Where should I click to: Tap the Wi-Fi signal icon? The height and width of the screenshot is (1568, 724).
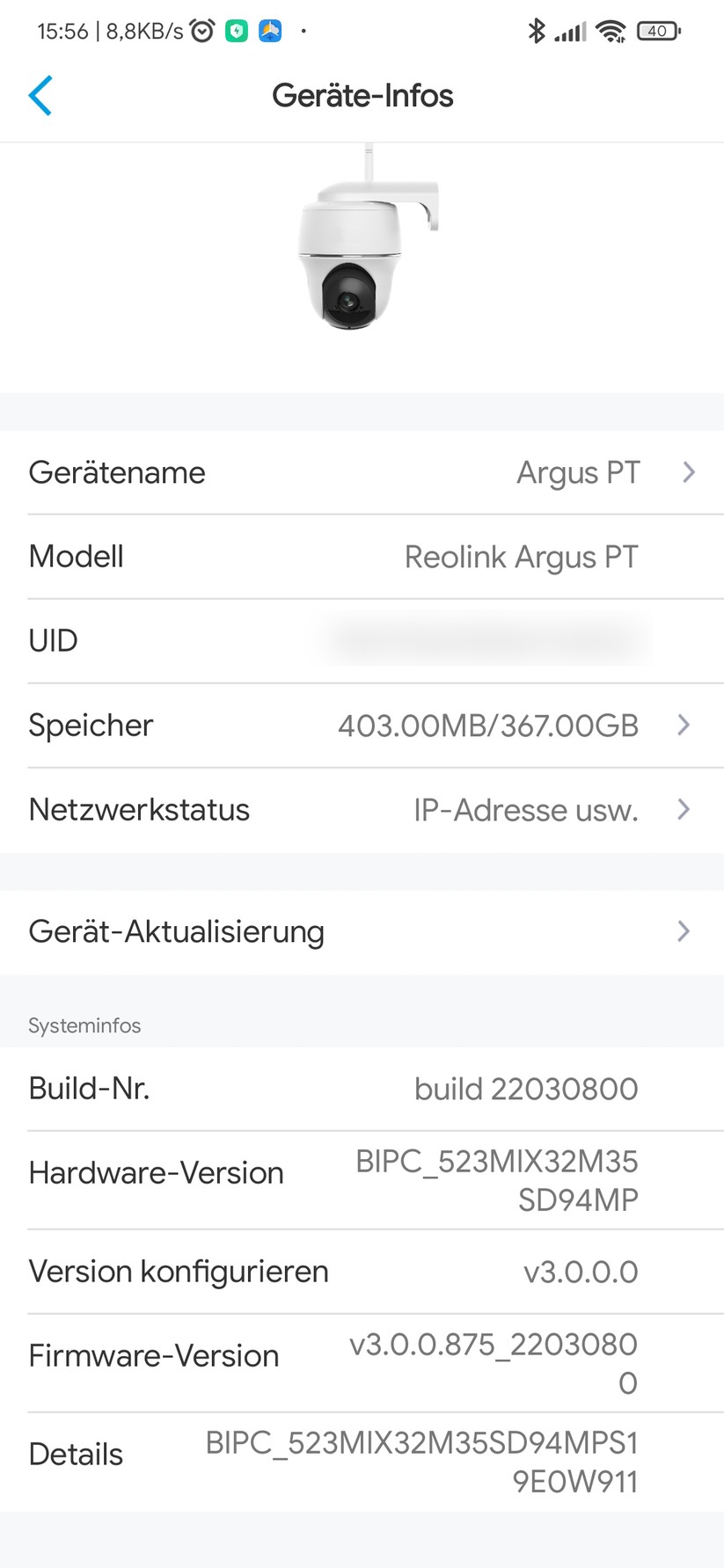pyautogui.click(x=611, y=30)
